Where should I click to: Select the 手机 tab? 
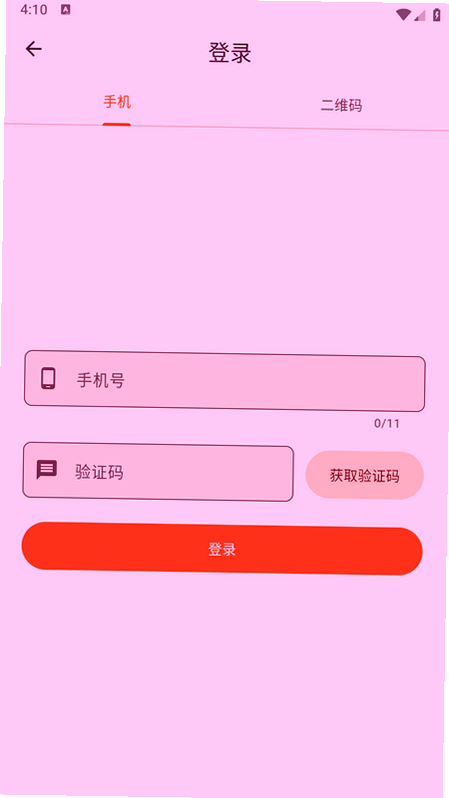tap(117, 102)
